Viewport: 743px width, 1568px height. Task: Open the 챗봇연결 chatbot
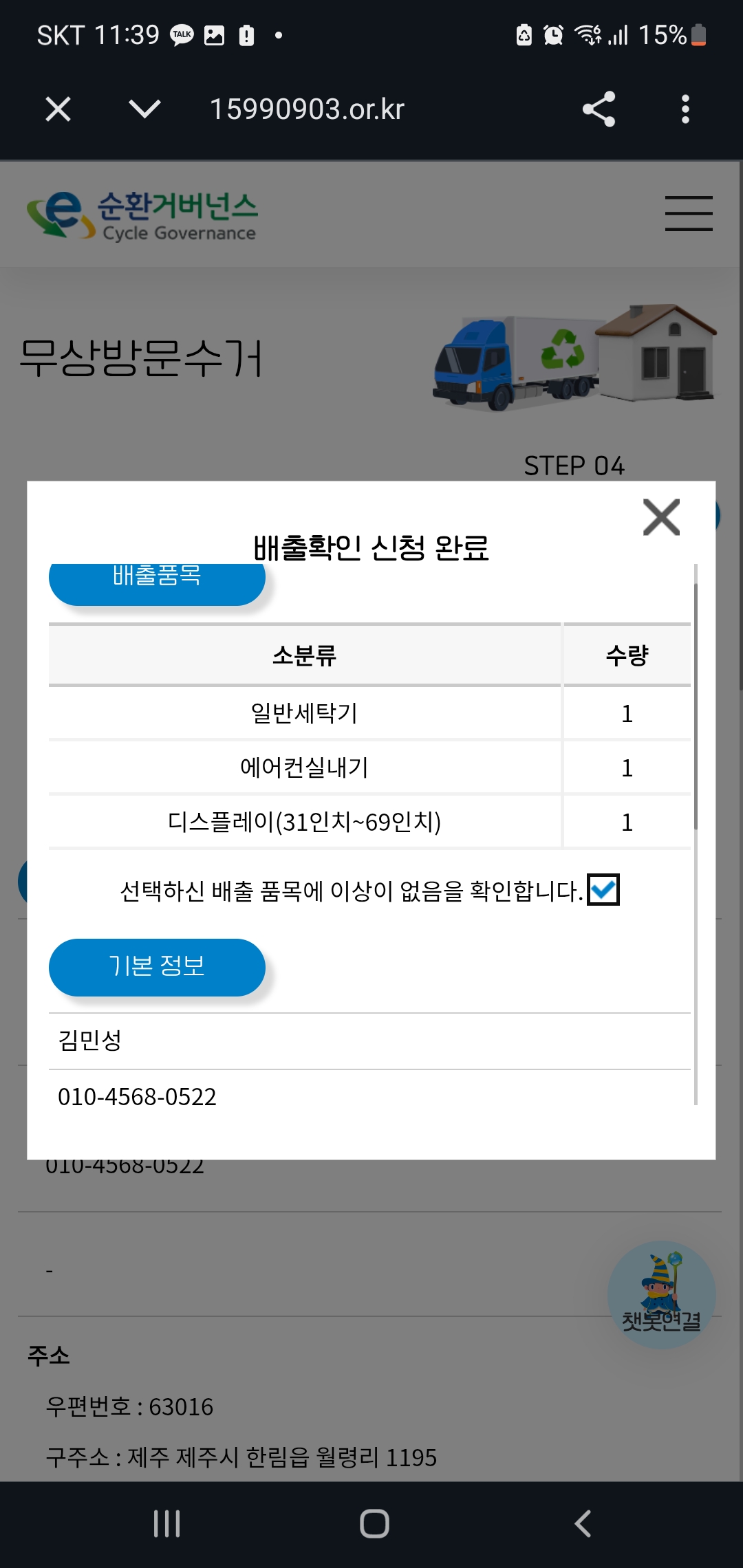tap(661, 1294)
